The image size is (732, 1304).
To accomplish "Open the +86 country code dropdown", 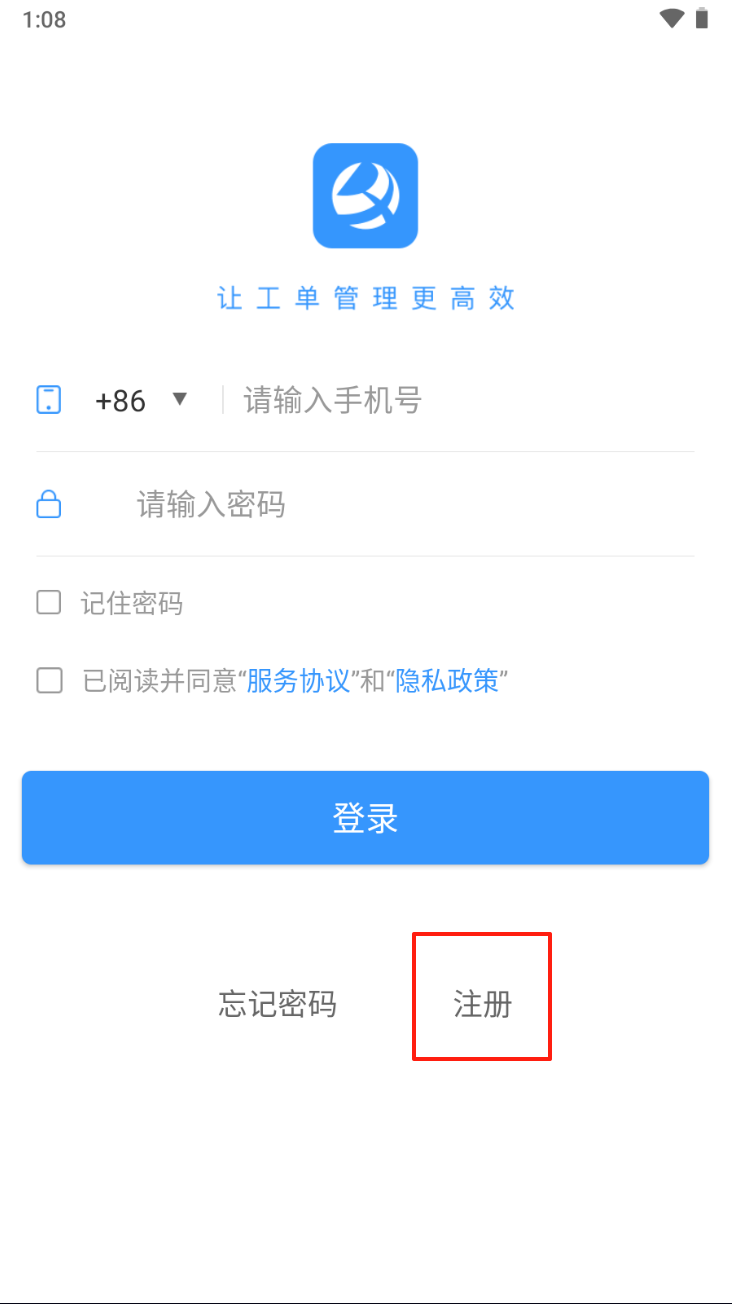I will pos(141,400).
